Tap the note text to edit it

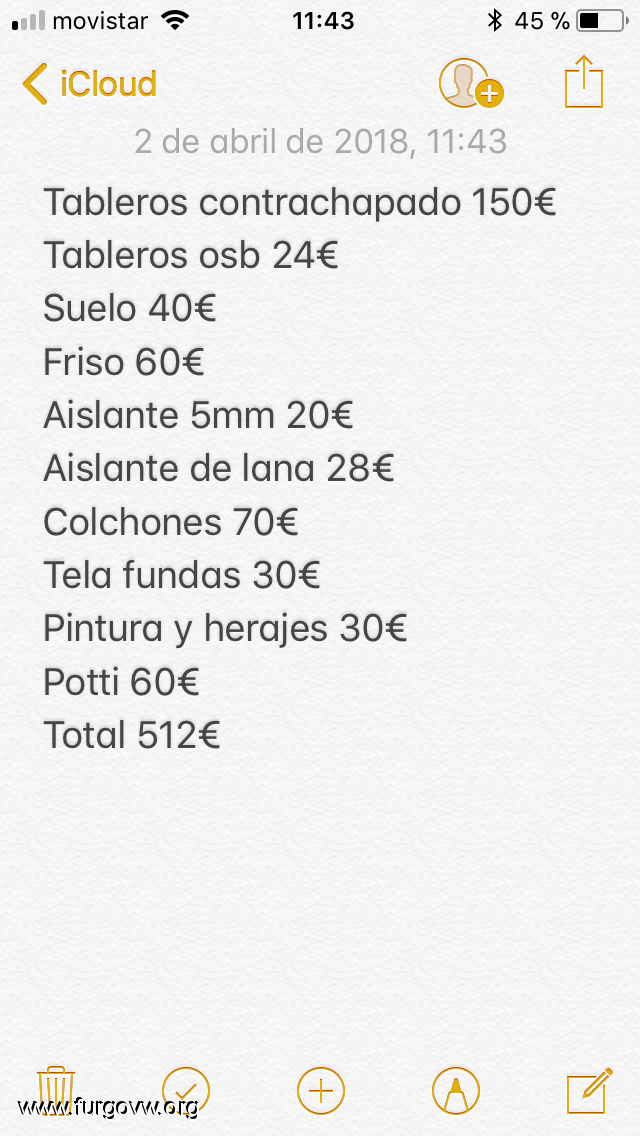[x=299, y=468]
